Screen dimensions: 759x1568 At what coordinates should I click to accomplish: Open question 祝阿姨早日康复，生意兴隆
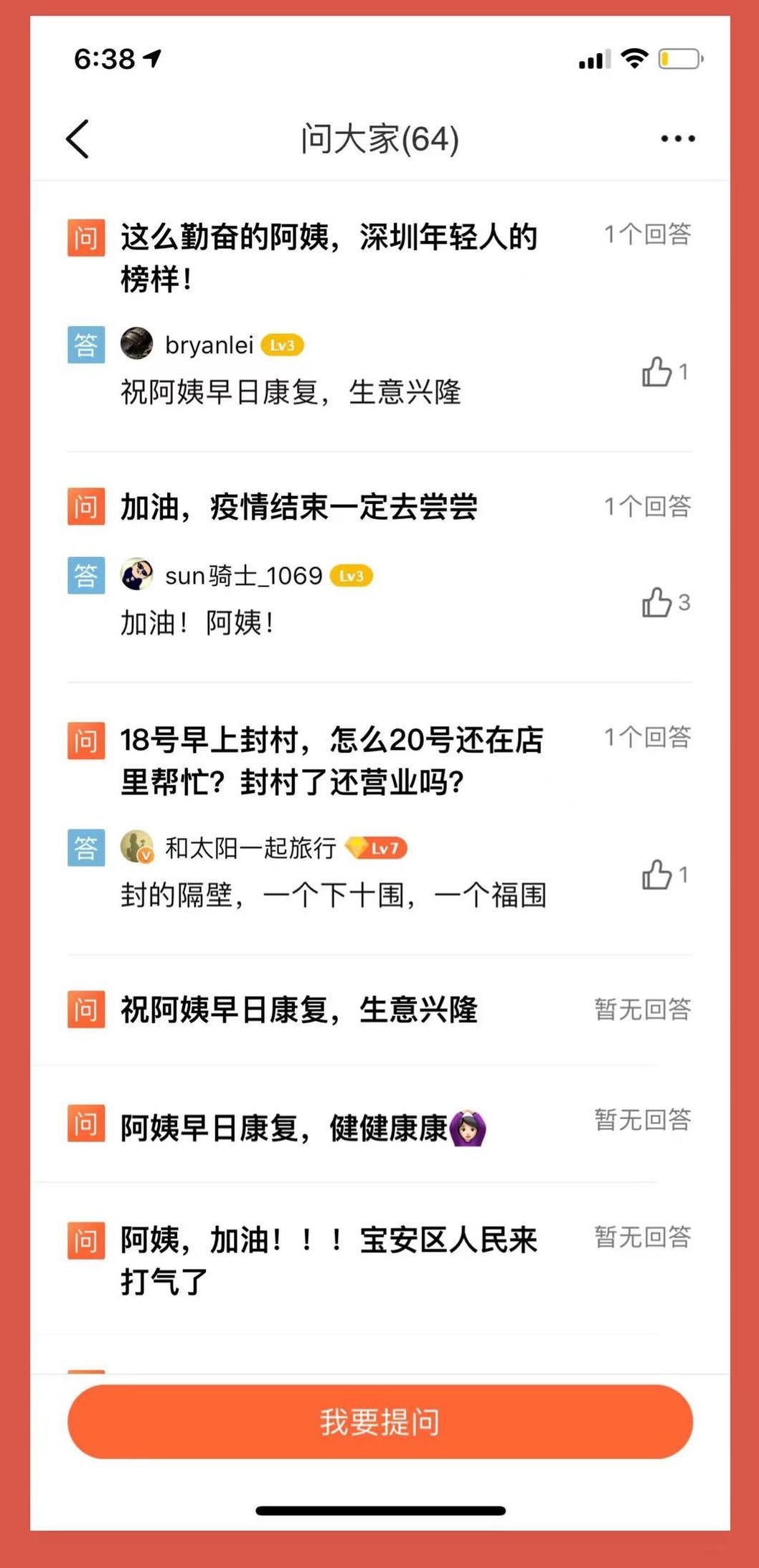pos(298,1009)
